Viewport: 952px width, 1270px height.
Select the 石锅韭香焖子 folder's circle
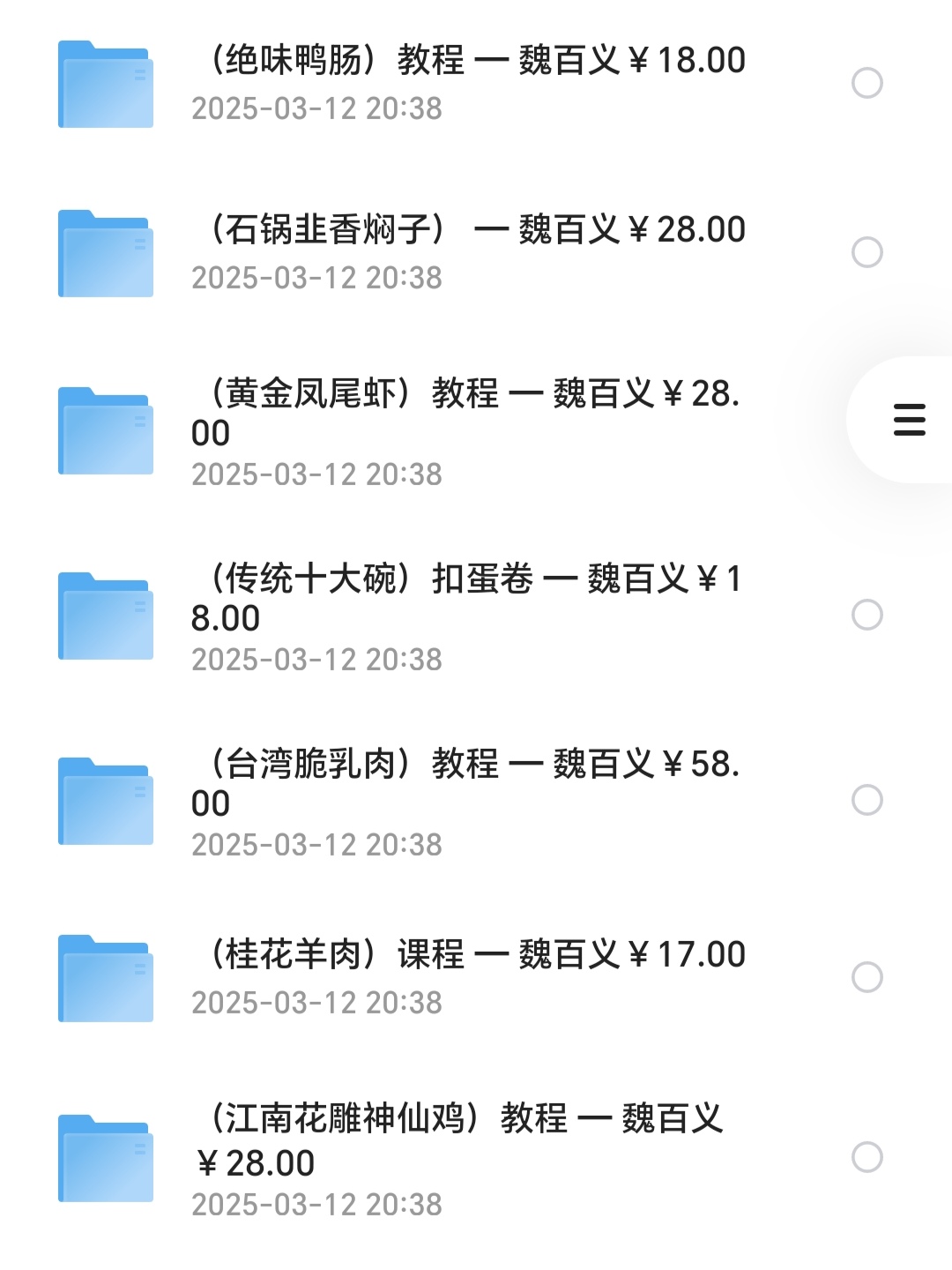(867, 252)
